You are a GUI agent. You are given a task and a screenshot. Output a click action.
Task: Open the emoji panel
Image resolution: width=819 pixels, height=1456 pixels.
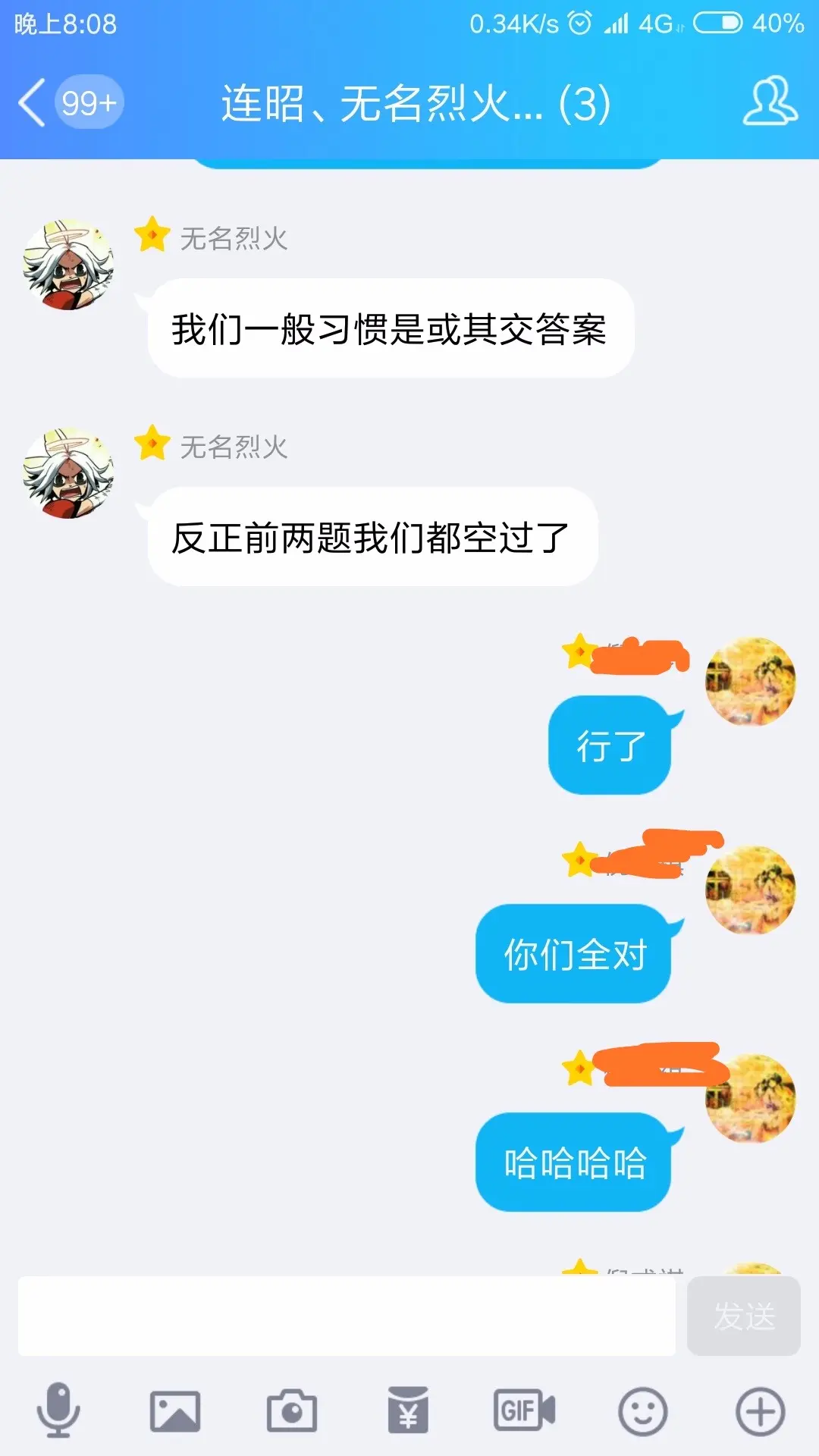pyautogui.click(x=642, y=1411)
